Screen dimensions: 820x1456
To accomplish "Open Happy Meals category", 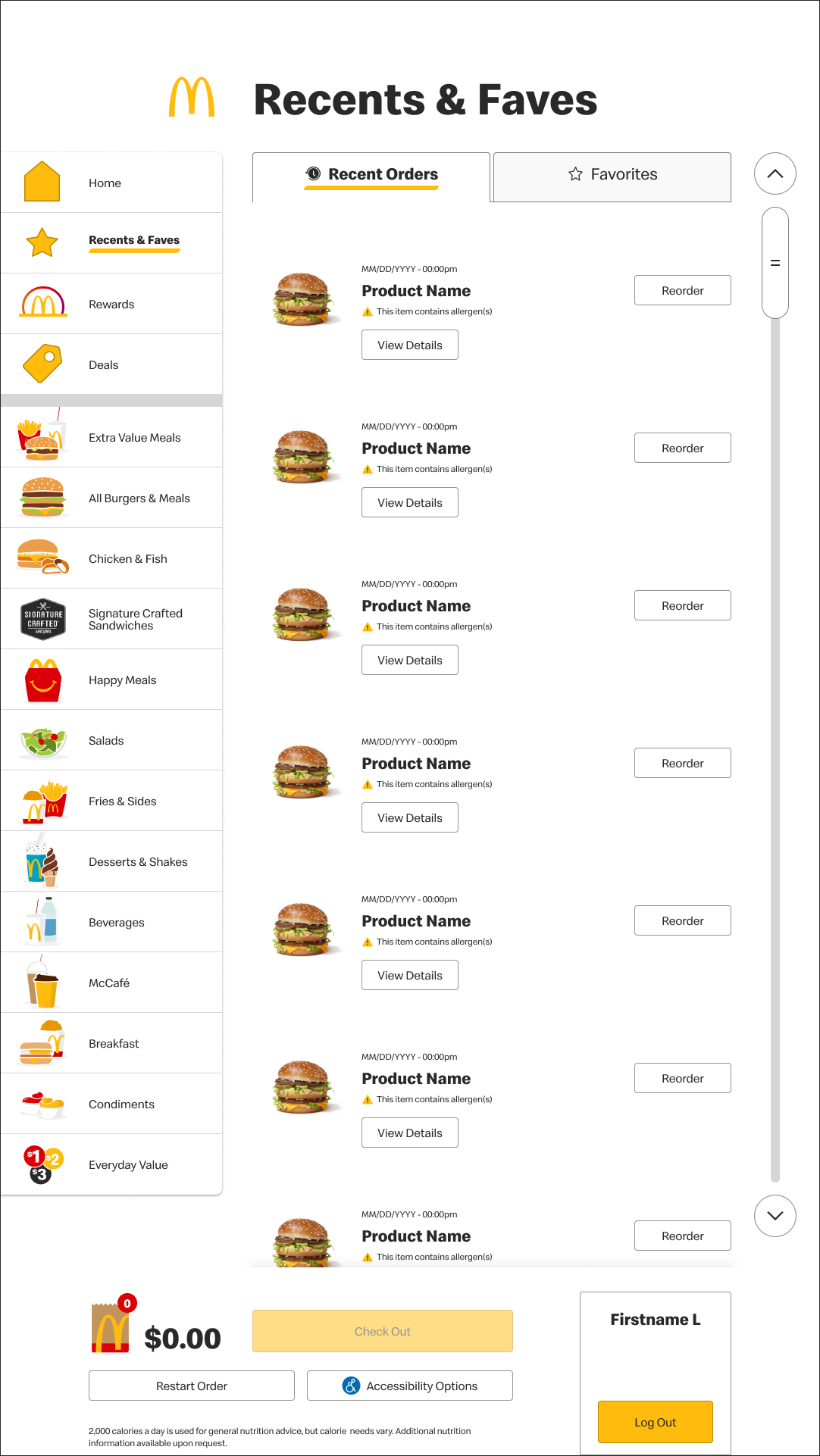I will click(x=111, y=680).
